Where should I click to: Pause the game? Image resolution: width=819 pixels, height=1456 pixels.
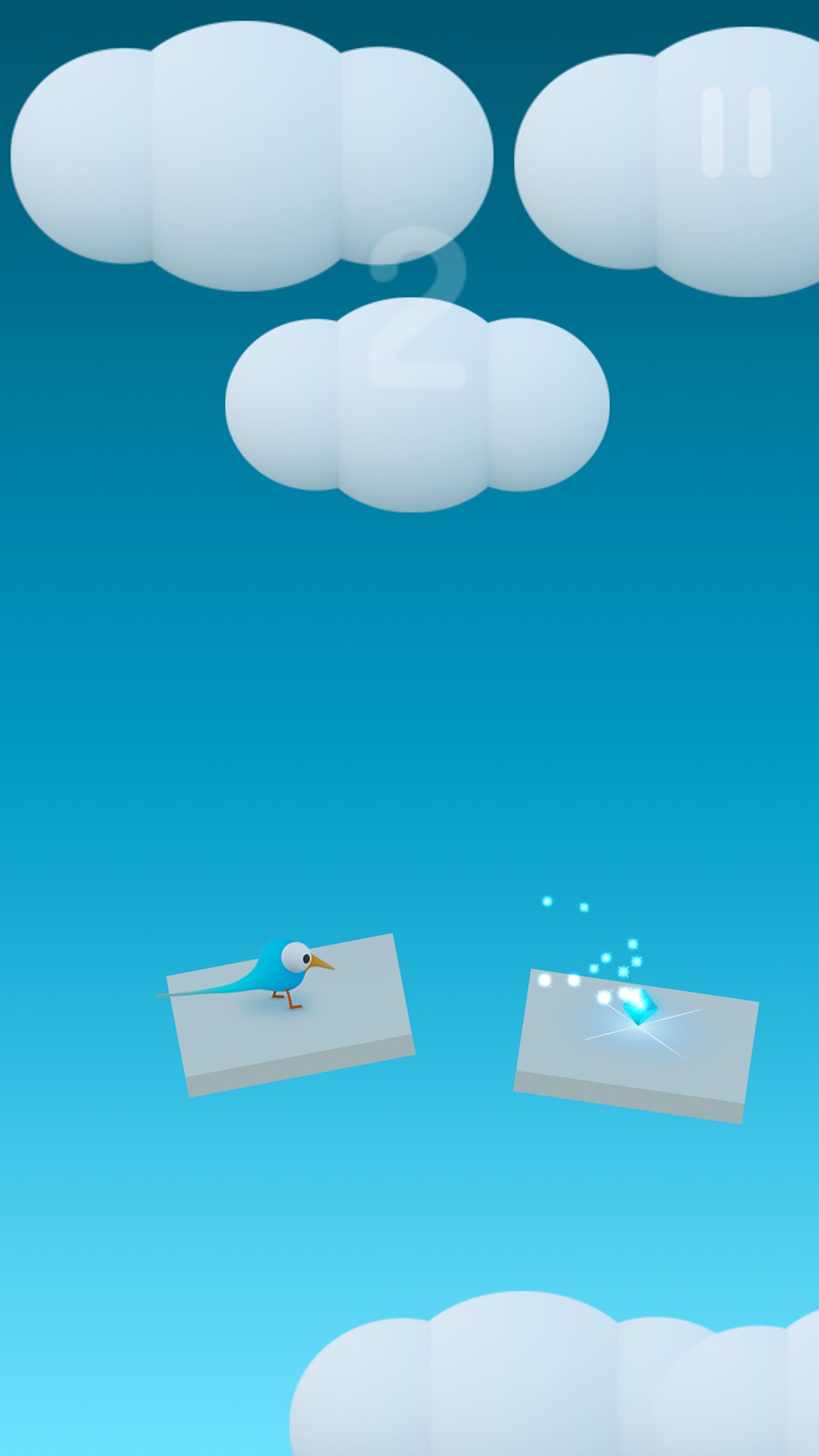click(736, 133)
